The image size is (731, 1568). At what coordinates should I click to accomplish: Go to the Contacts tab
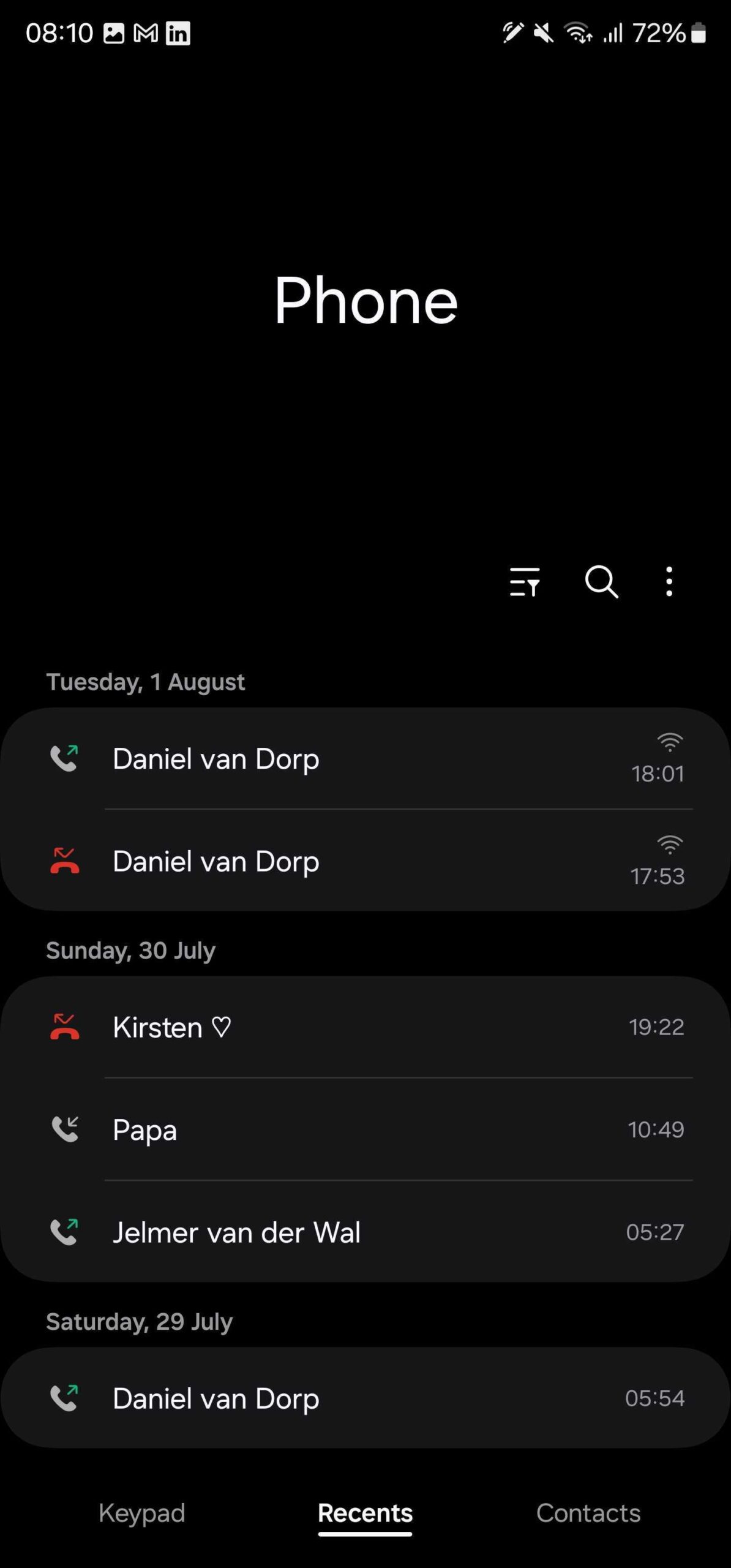click(x=588, y=1513)
